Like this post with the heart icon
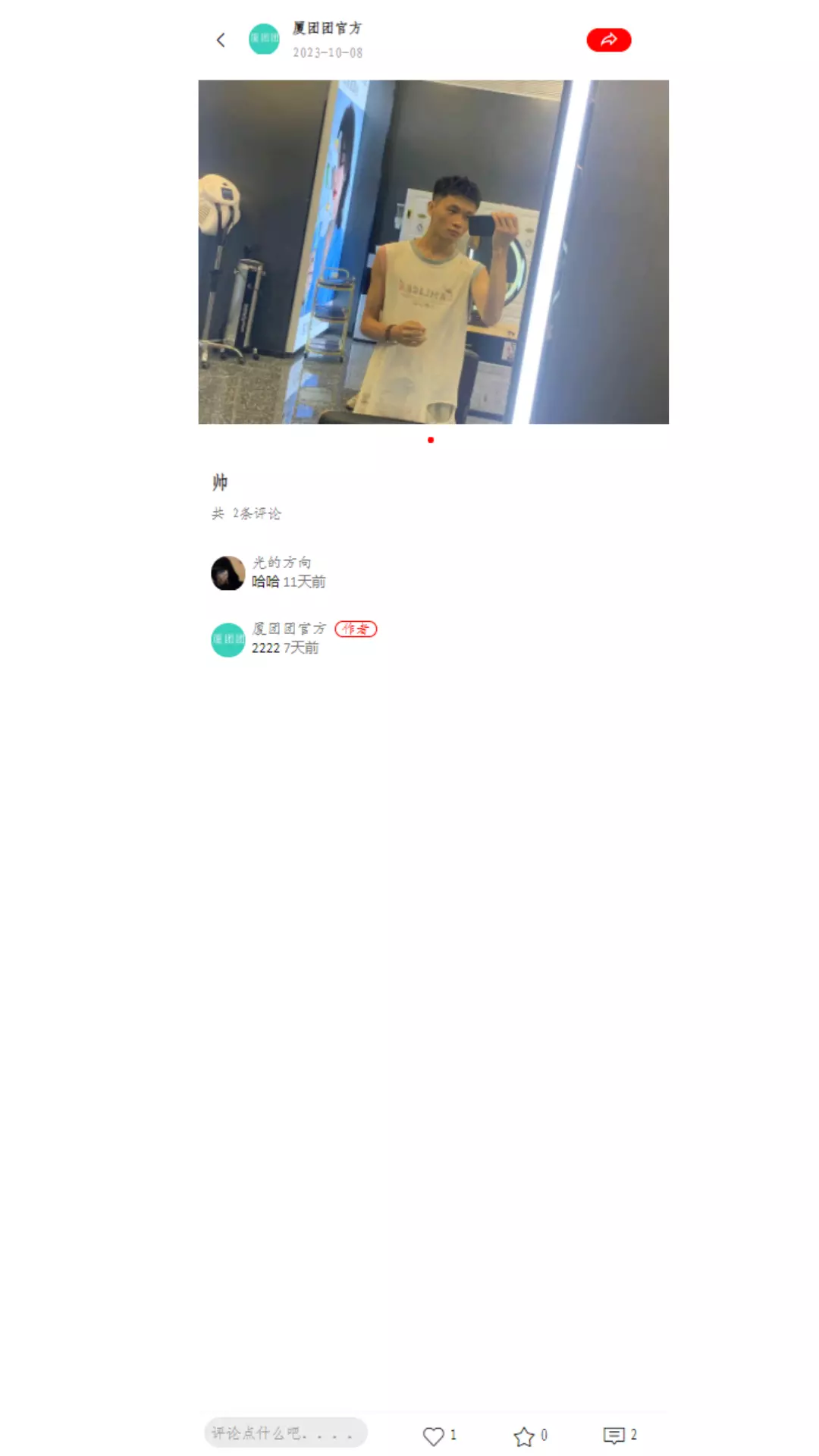This screenshot has width=819, height=1456. 434,1436
